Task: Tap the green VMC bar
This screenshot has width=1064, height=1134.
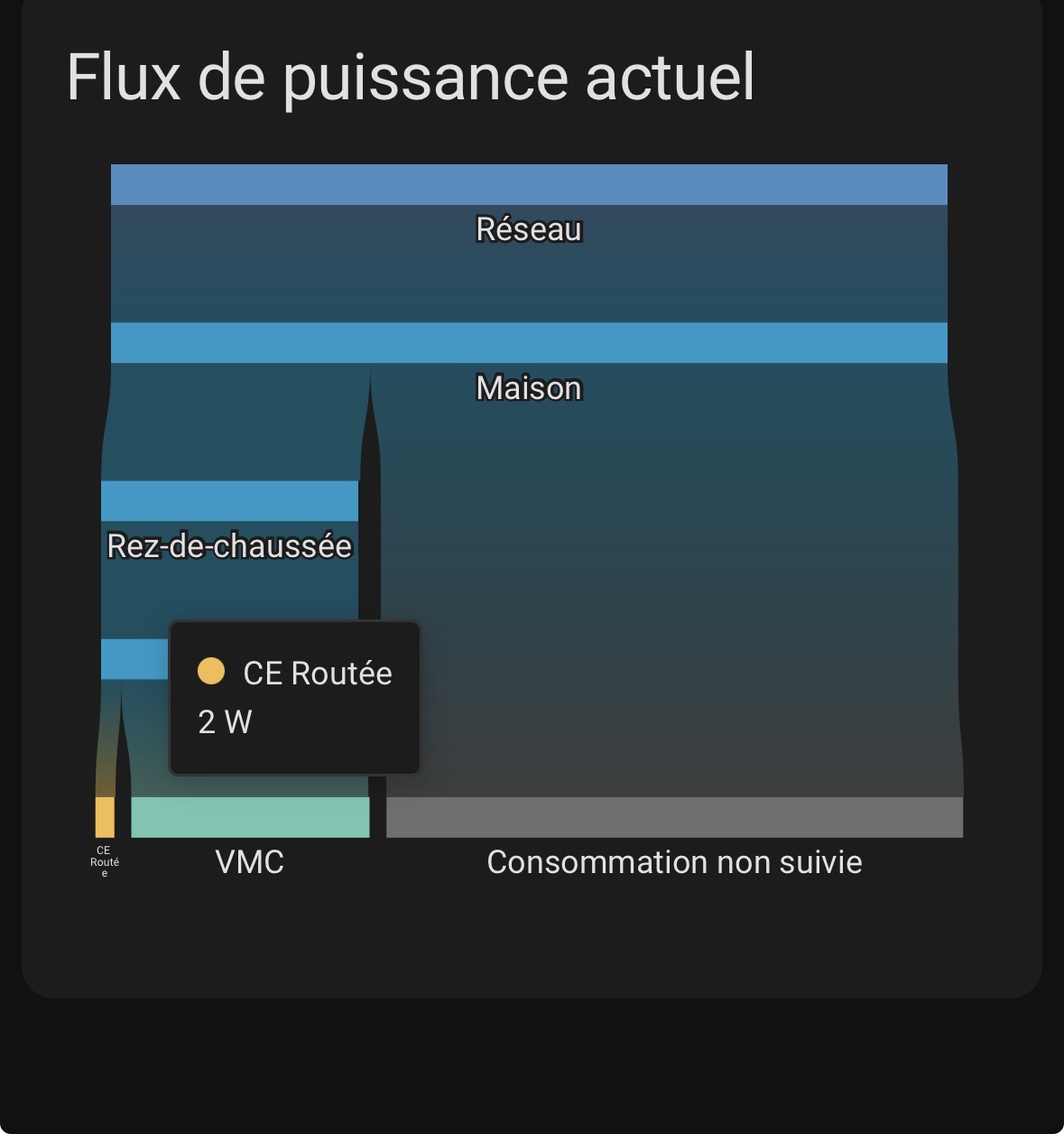Action: [x=250, y=817]
